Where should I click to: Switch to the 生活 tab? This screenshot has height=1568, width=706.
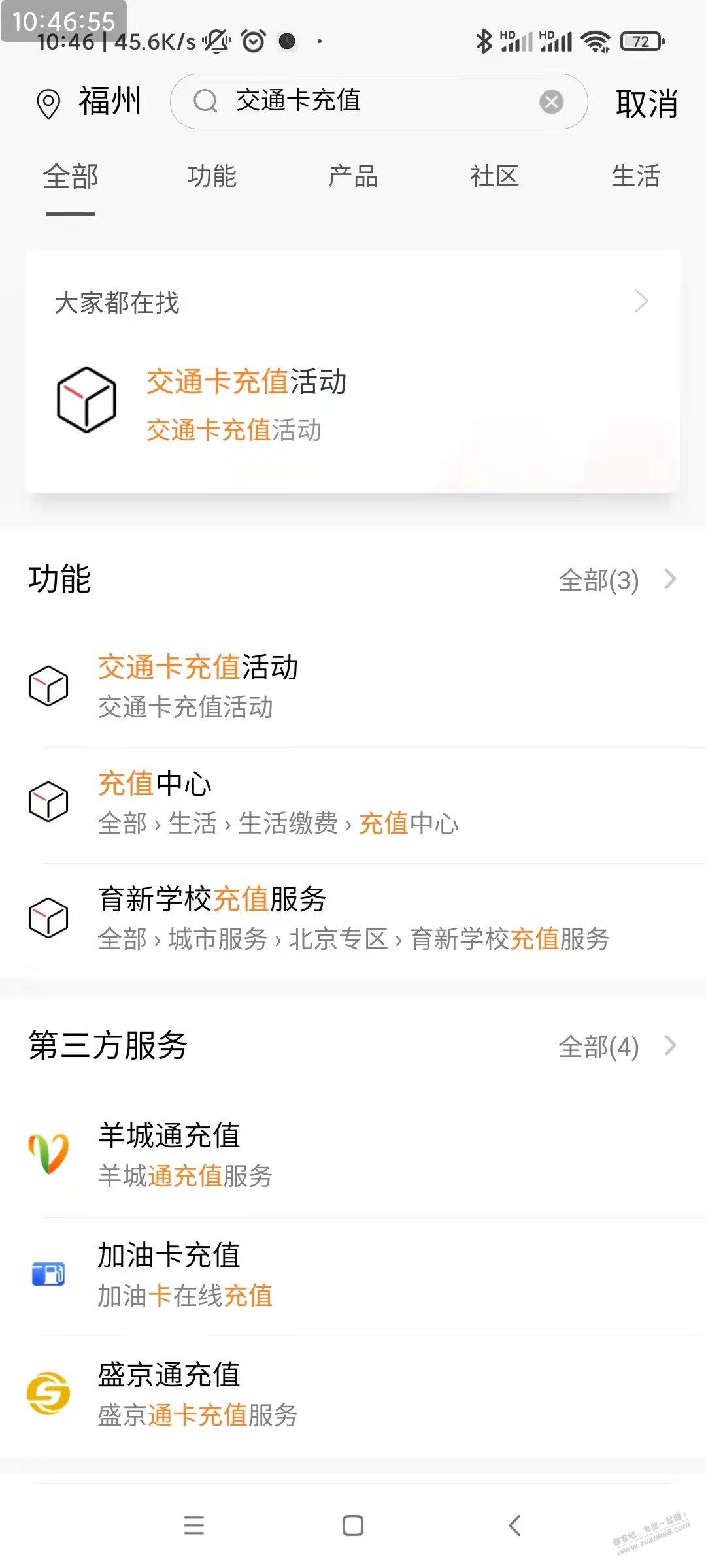tap(635, 176)
